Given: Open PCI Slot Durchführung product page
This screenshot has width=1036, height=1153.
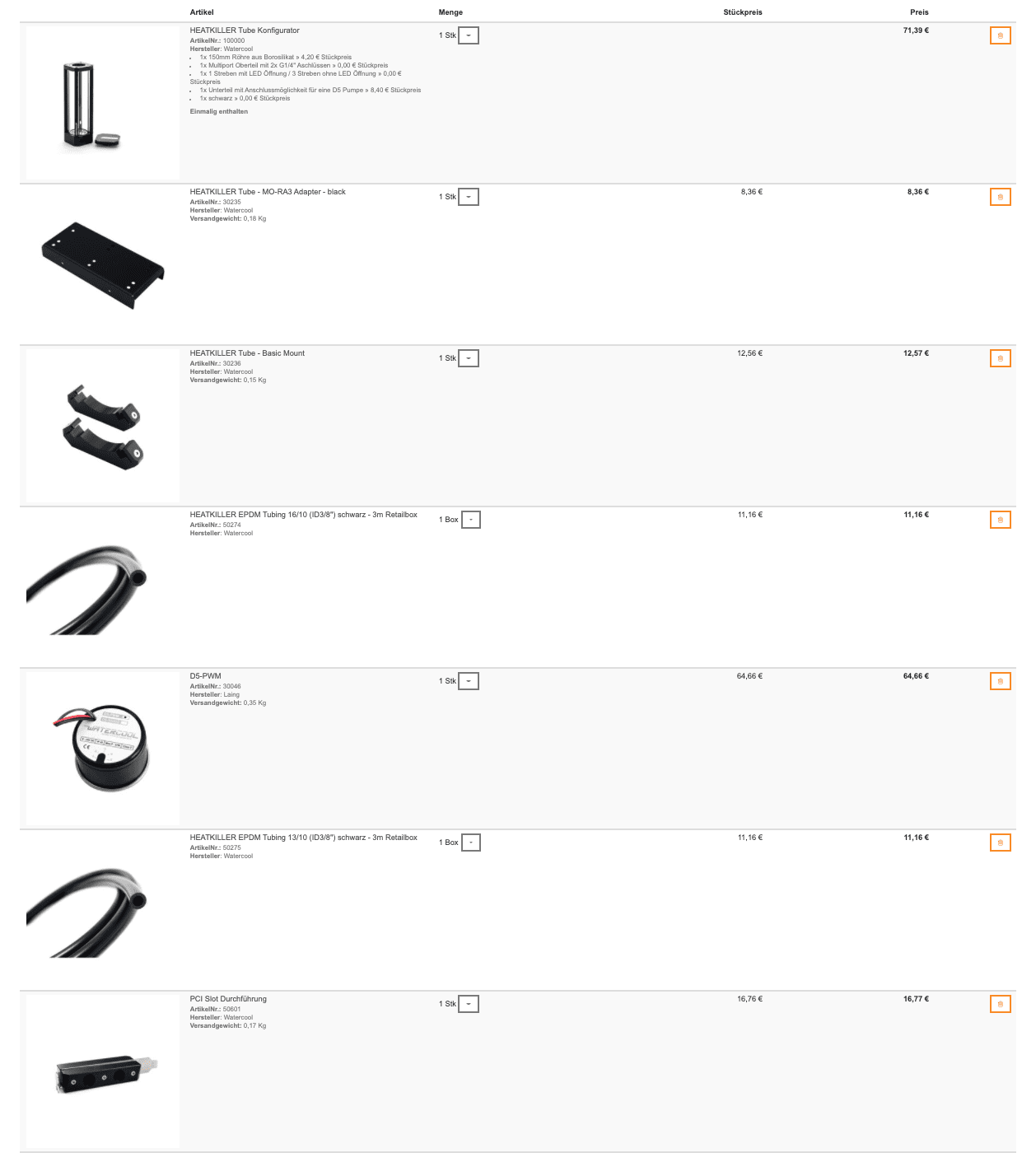Looking at the screenshot, I should (228, 999).
